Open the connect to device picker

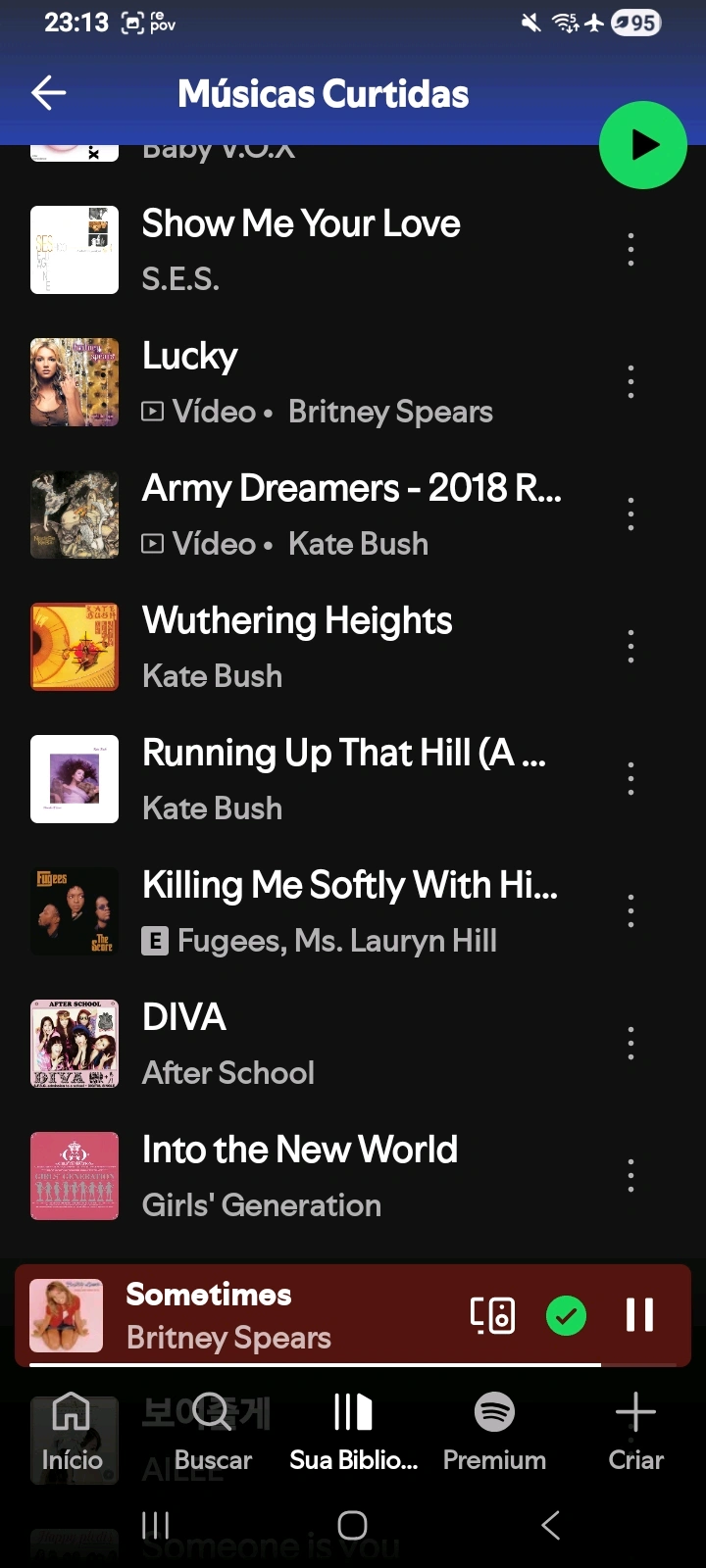click(492, 1315)
